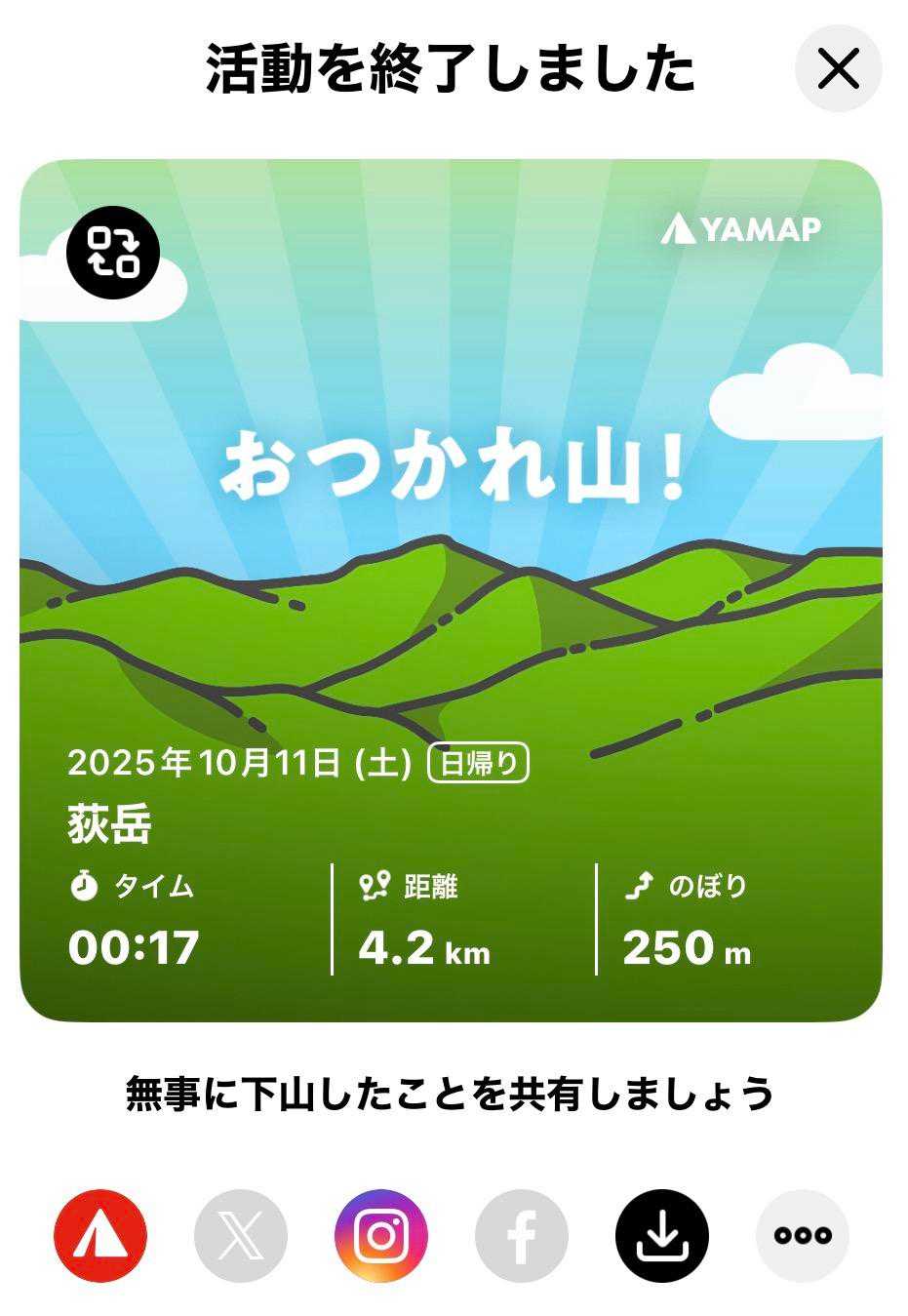Share the activity on Facebook
This screenshot has width=908, height=1316.
tap(522, 1235)
